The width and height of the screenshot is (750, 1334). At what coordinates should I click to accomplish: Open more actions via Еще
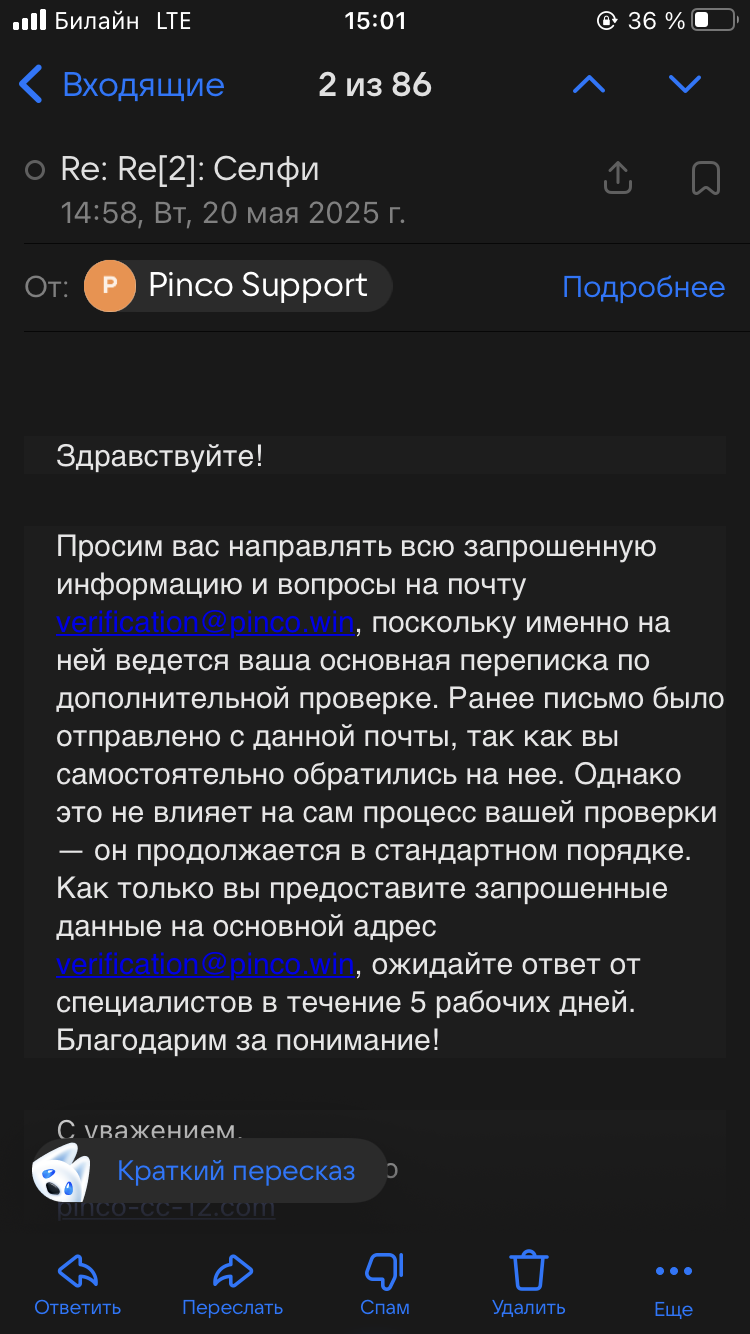coord(673,1285)
